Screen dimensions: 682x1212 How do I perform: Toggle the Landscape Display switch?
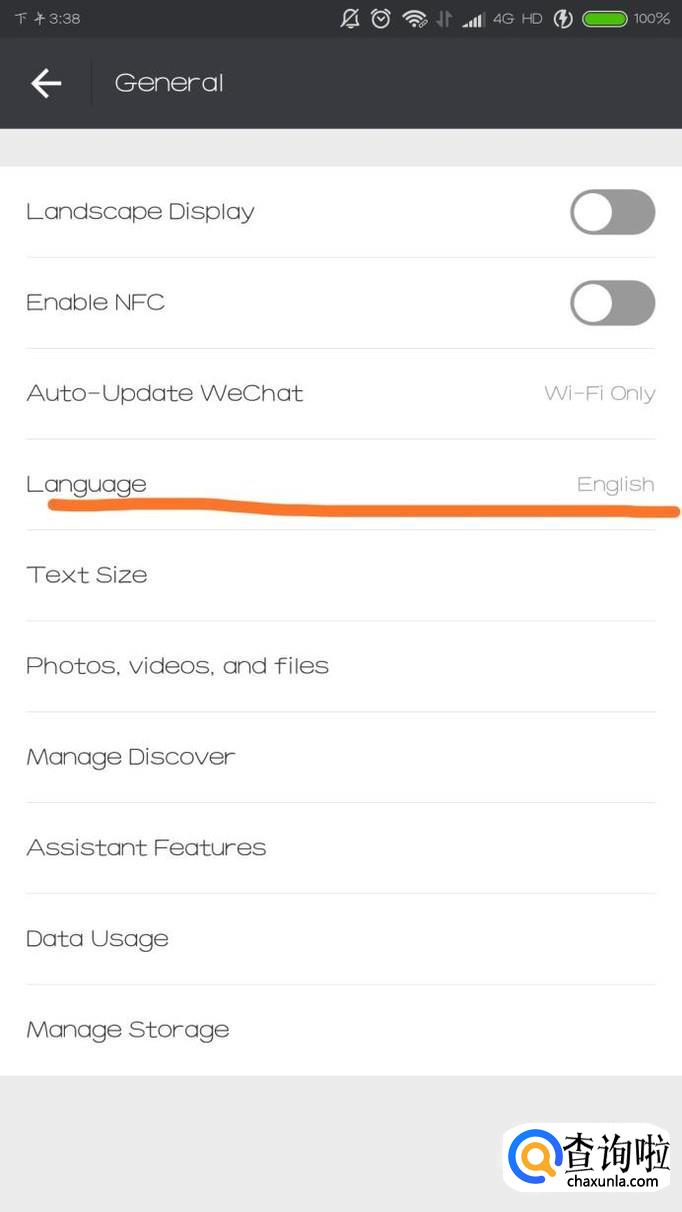click(612, 212)
